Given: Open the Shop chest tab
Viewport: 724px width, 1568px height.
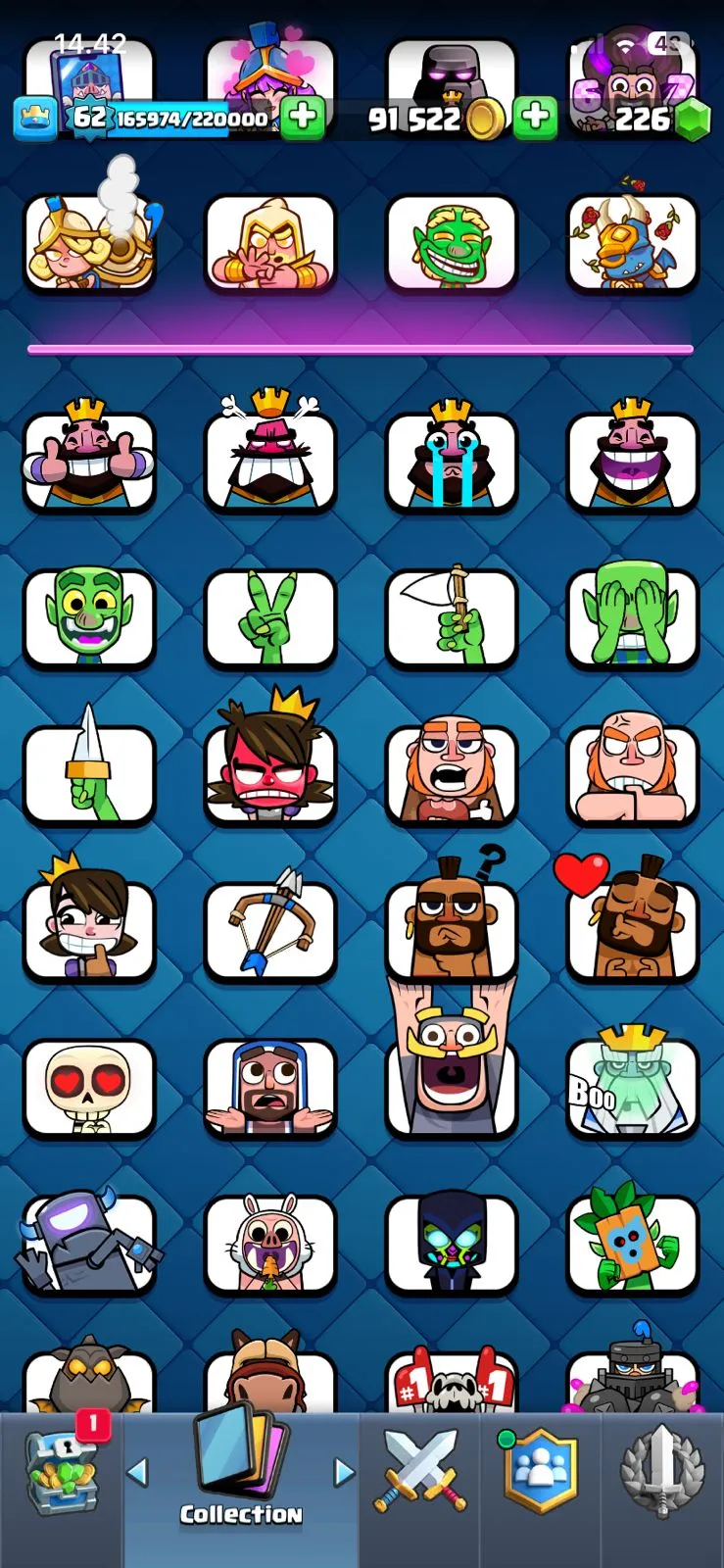Looking at the screenshot, I should click(x=61, y=1470).
